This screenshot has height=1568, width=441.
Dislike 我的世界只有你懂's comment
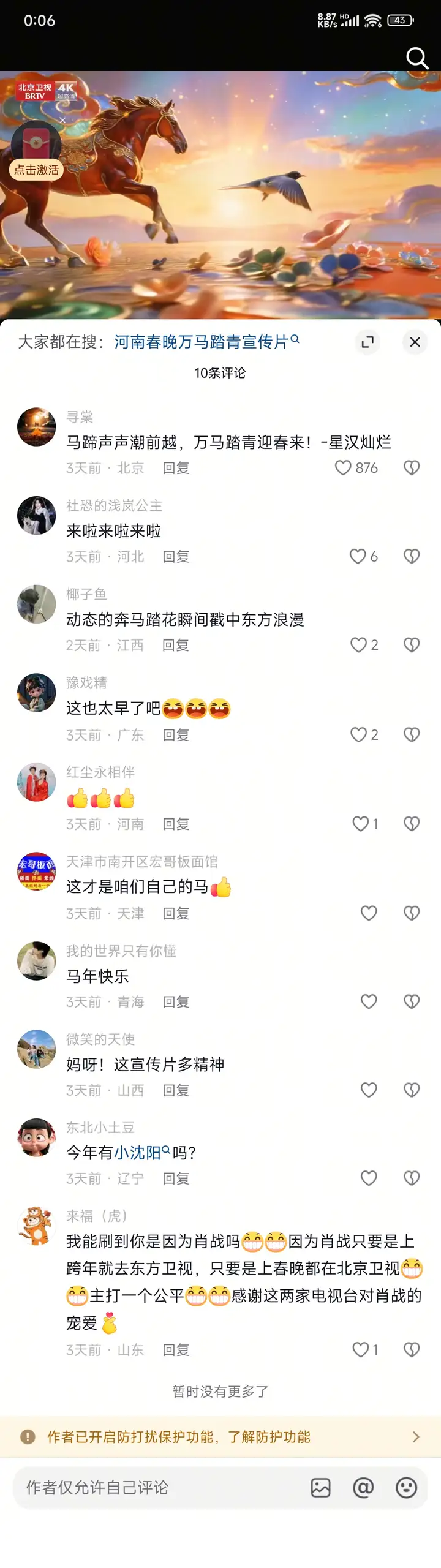[x=412, y=1001]
